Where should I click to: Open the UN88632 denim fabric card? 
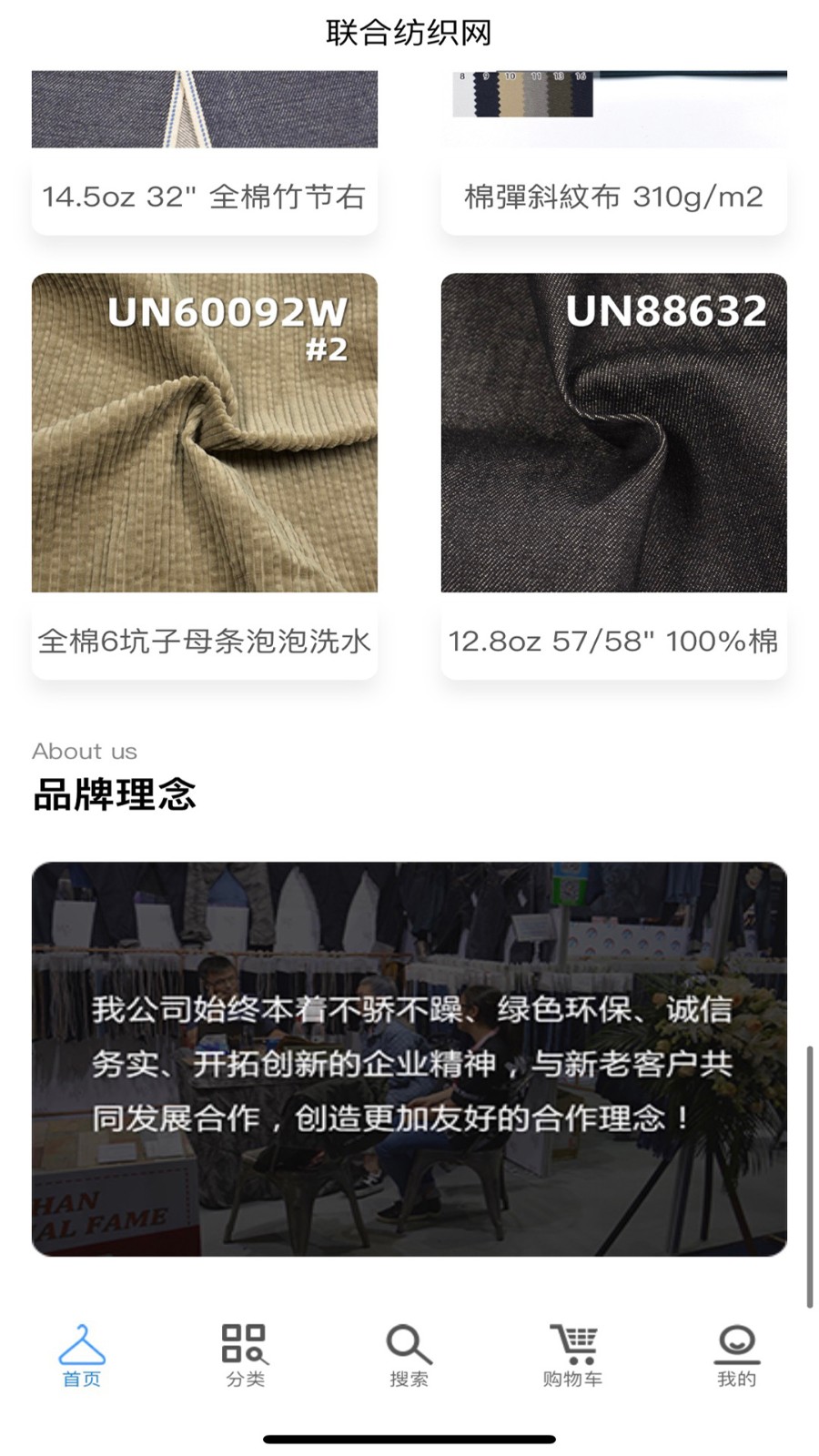tap(613, 473)
